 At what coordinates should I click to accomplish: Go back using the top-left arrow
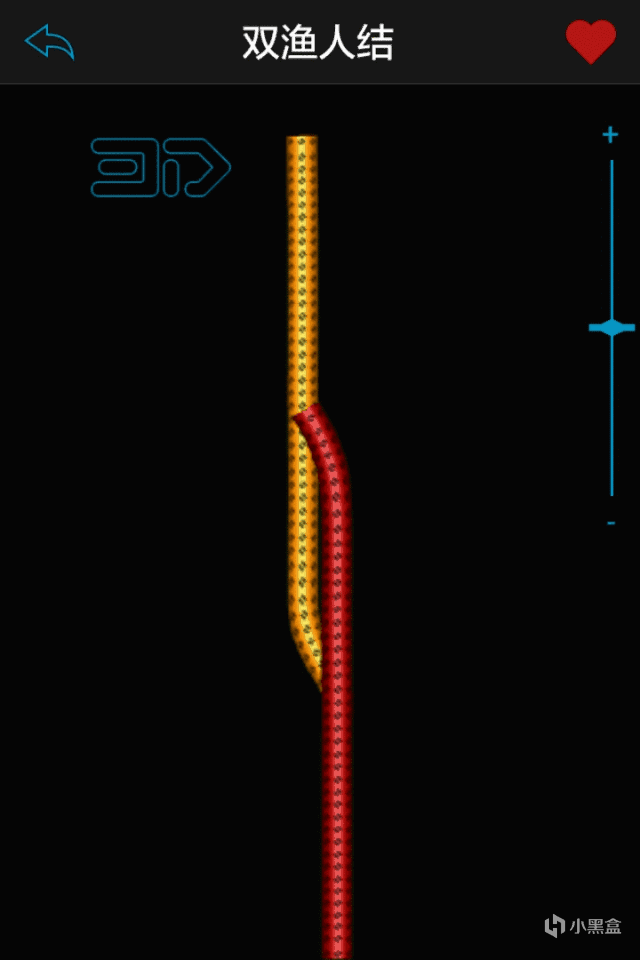pos(49,43)
